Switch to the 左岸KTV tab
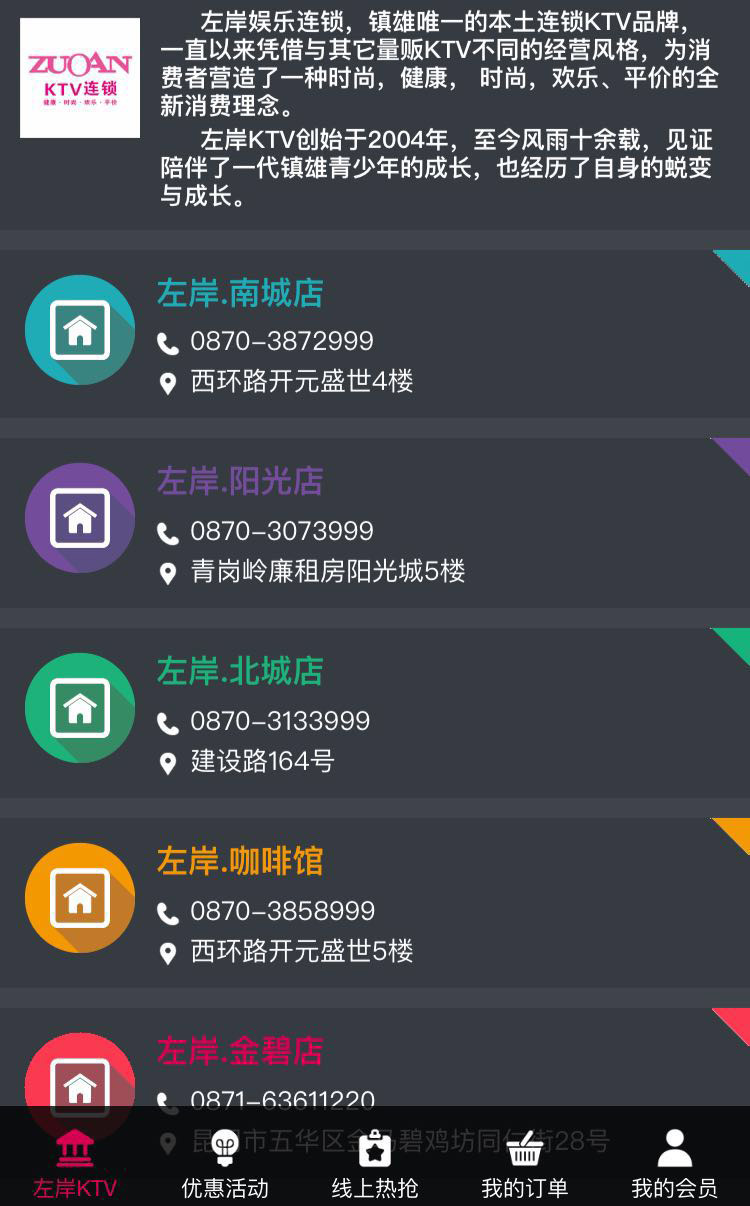 (75, 1163)
